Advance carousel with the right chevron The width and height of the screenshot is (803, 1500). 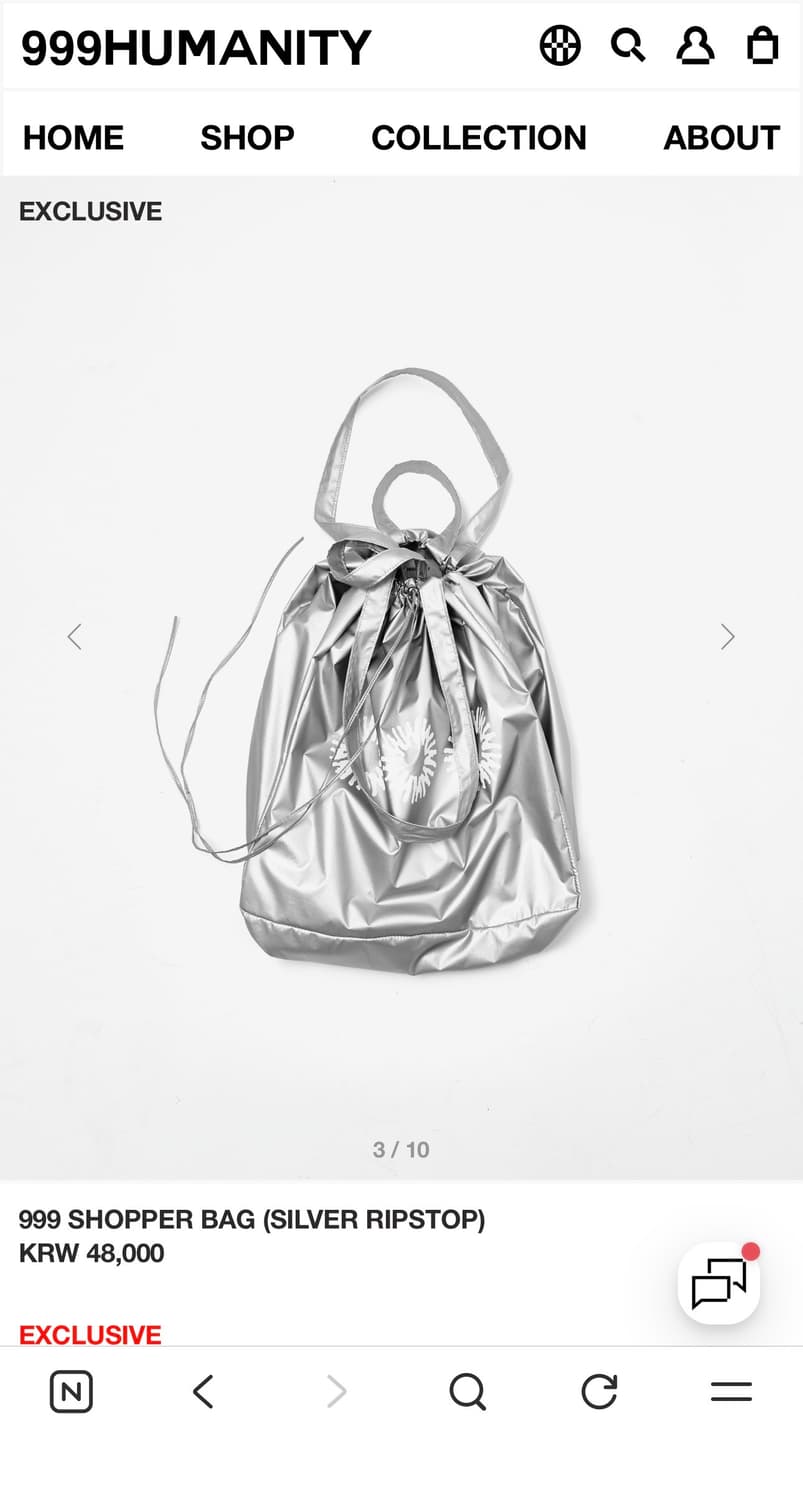tap(727, 636)
